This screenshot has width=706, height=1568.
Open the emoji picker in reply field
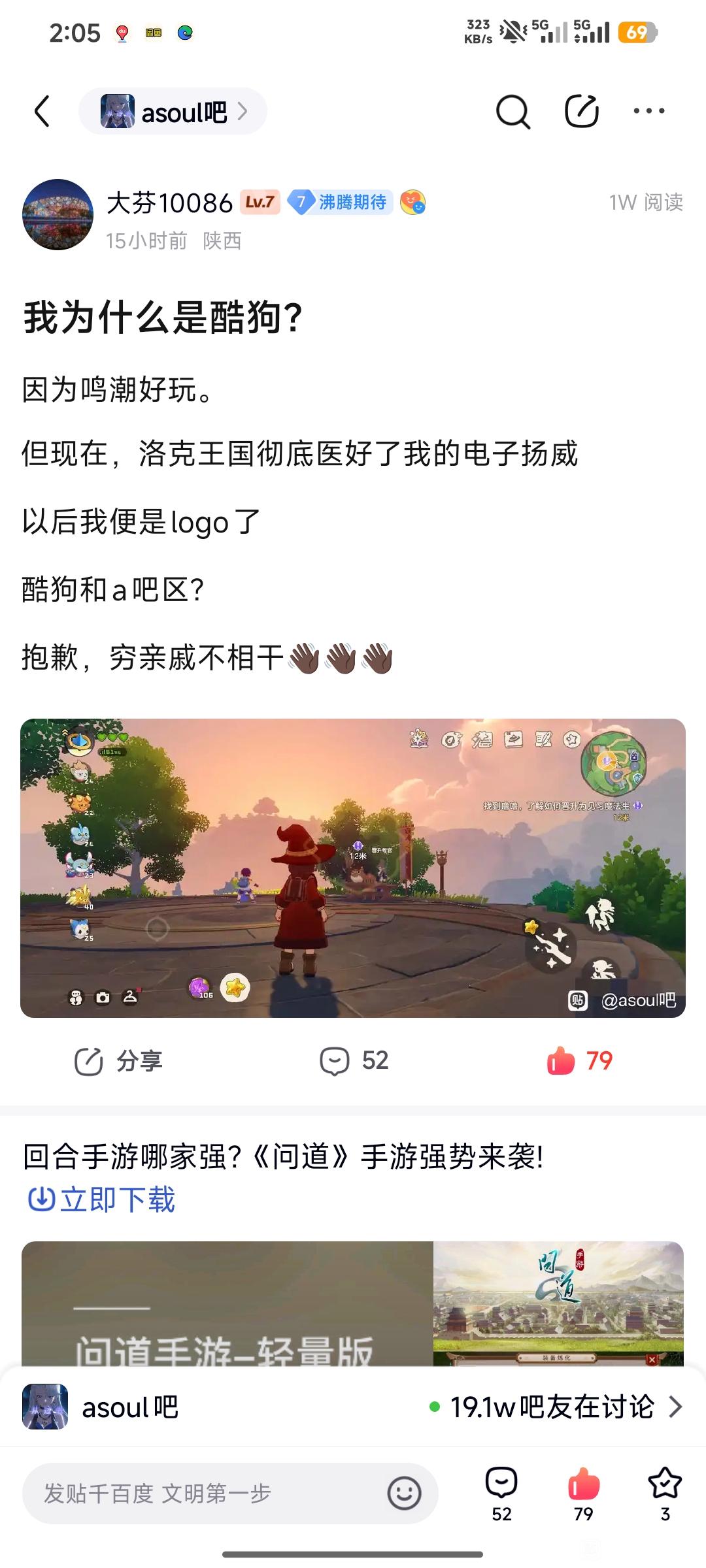tap(404, 1493)
